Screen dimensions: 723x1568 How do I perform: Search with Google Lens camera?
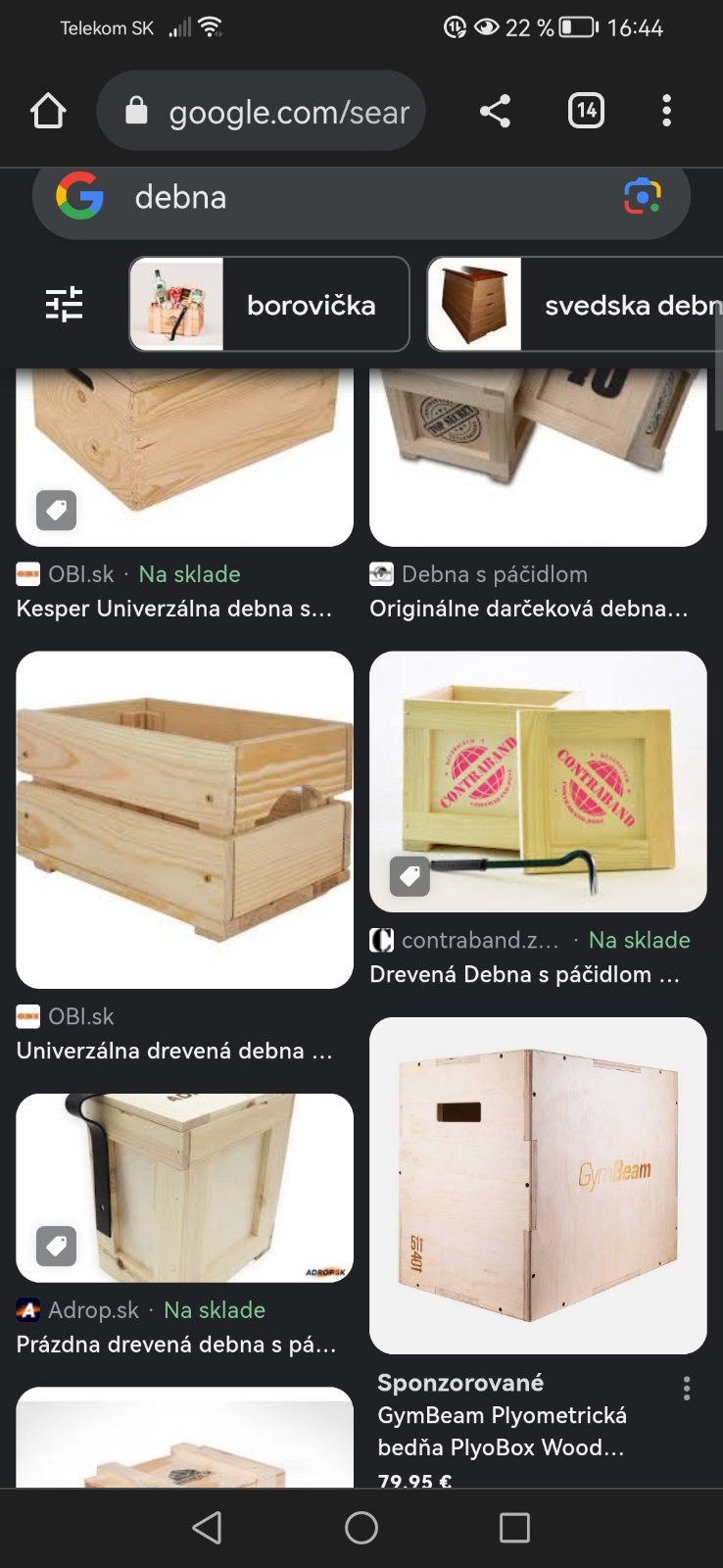click(x=643, y=197)
